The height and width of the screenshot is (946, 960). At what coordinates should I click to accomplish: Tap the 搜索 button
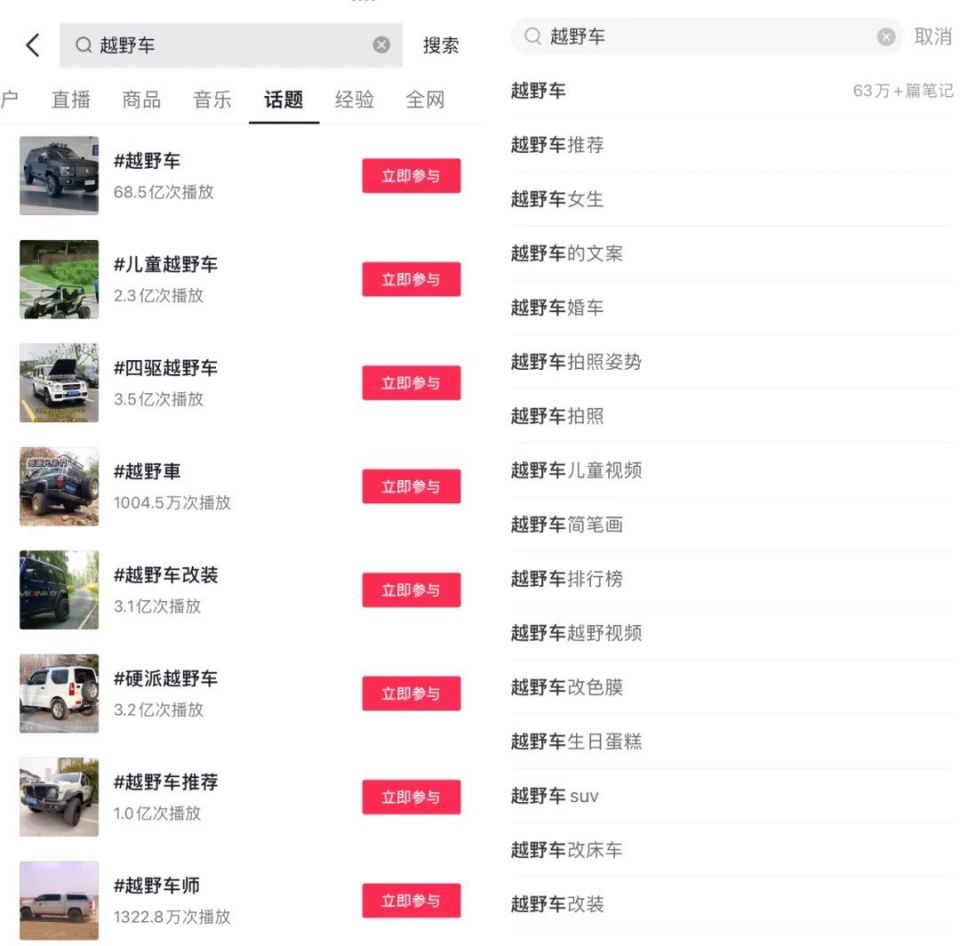(441, 46)
